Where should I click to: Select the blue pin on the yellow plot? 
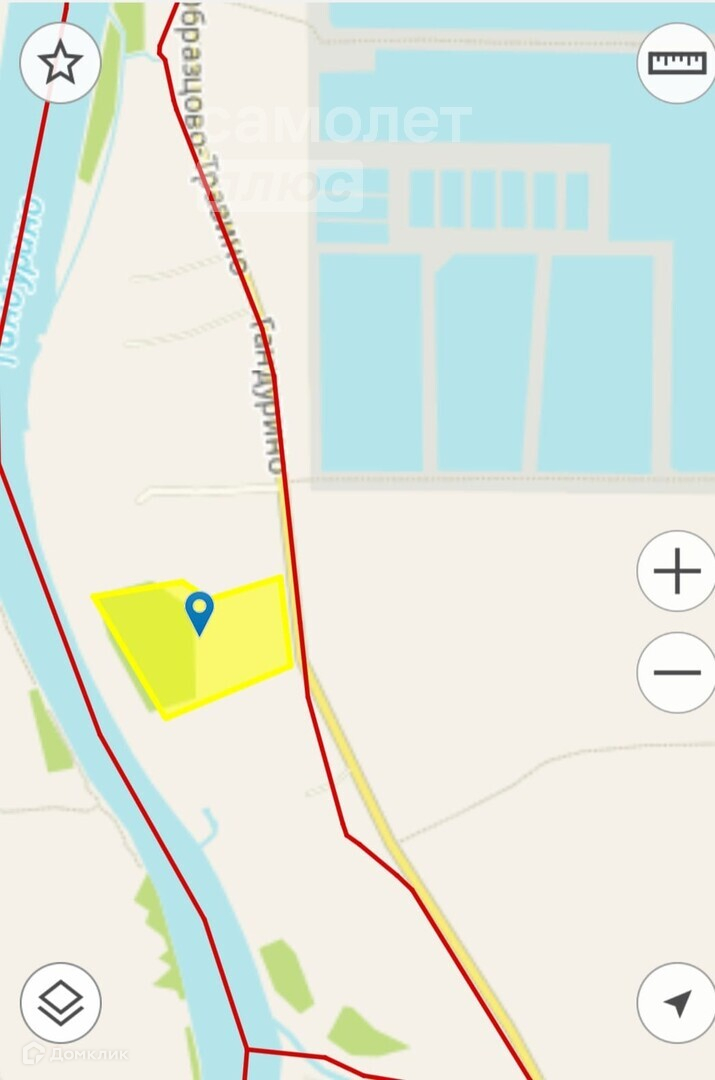(200, 610)
